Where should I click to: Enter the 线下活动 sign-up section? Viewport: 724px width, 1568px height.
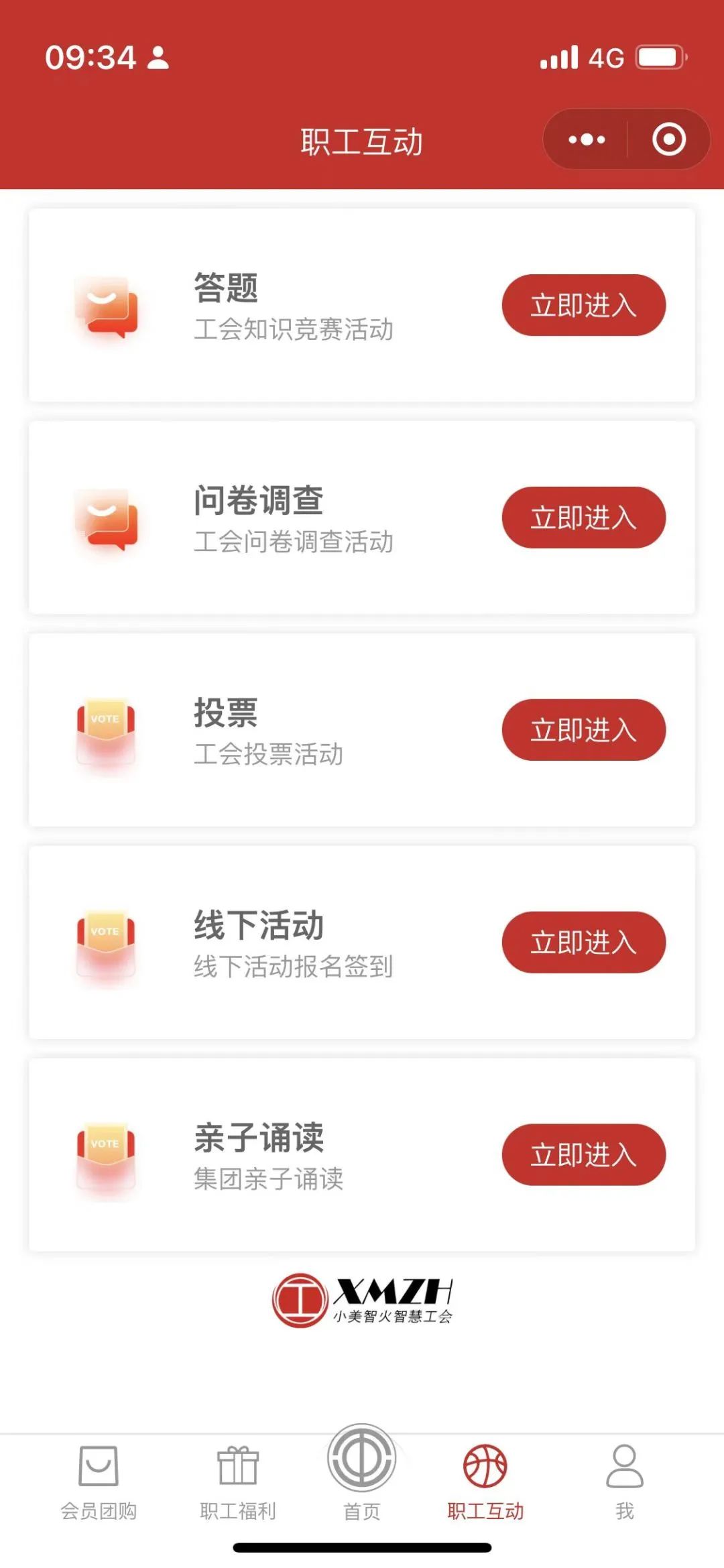coord(583,943)
